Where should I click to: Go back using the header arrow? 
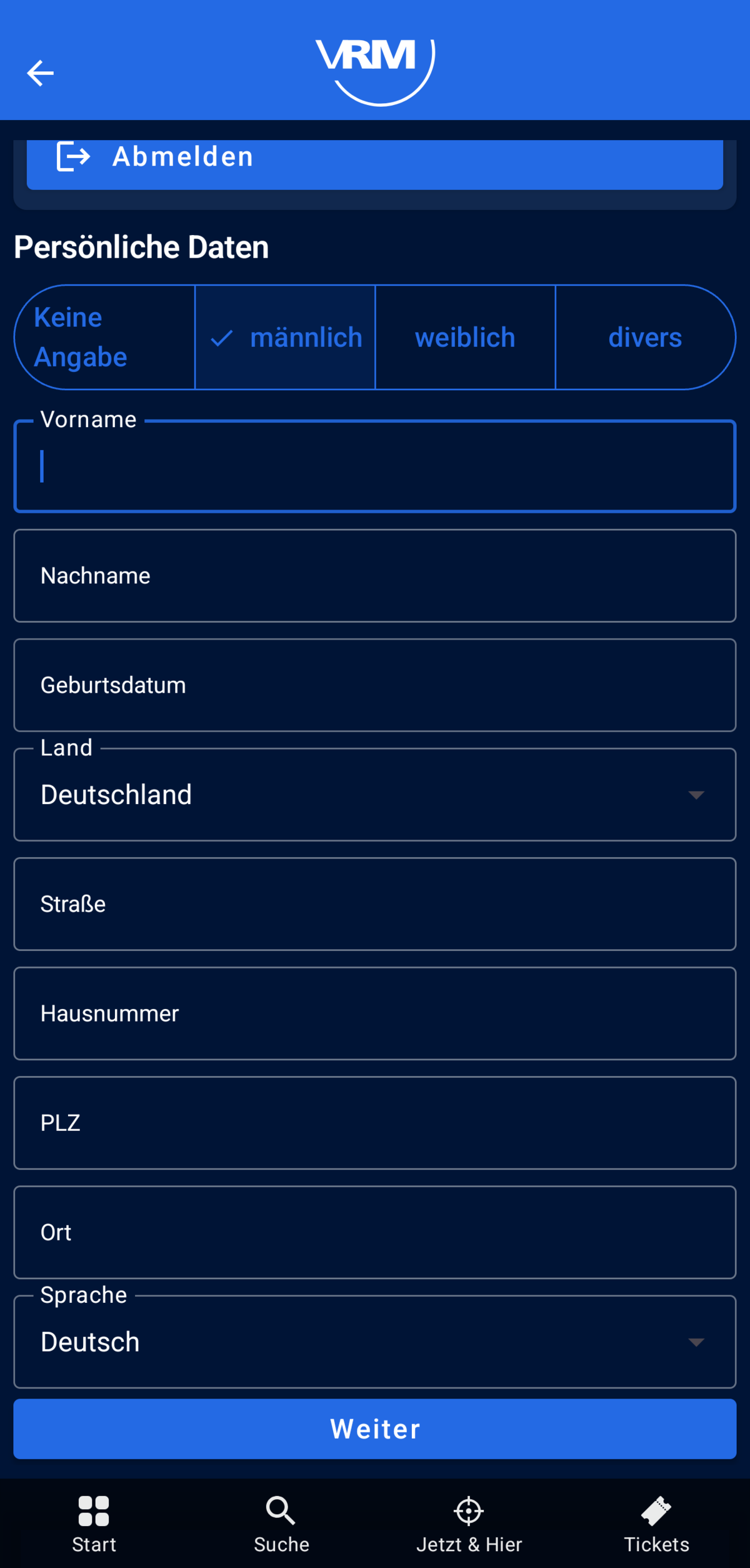40,73
